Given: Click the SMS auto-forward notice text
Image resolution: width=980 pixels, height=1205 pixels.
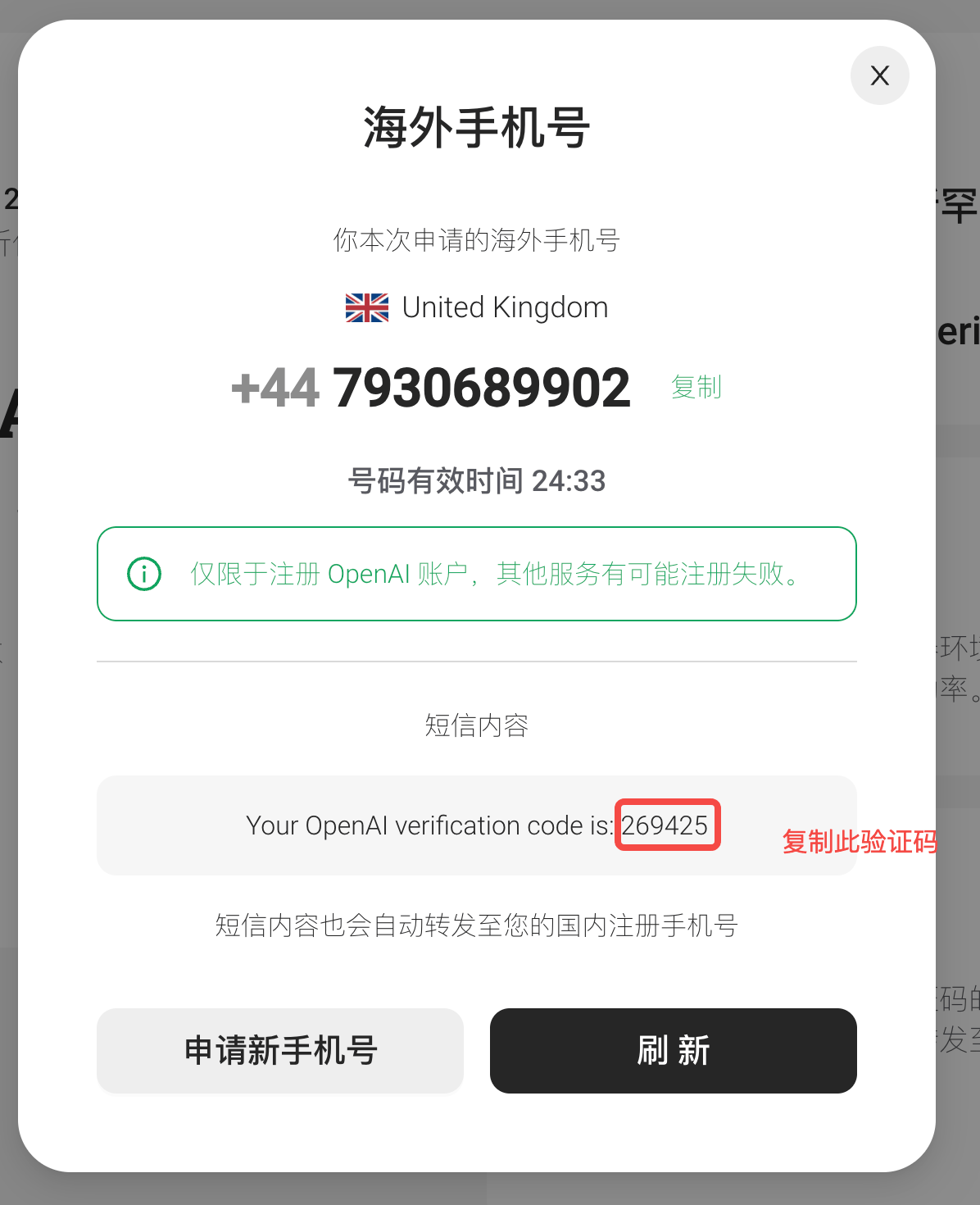Looking at the screenshot, I should tap(477, 926).
